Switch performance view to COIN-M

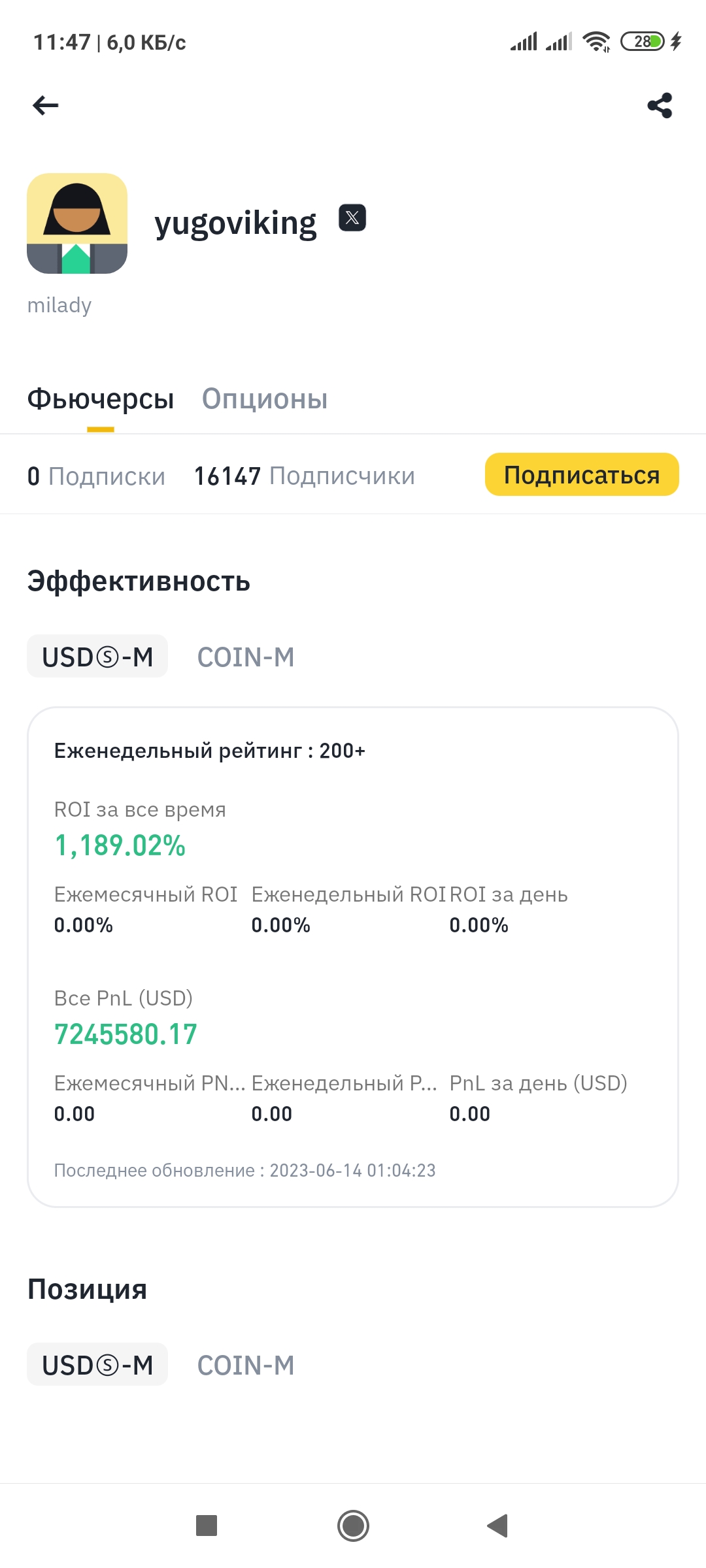pyautogui.click(x=245, y=657)
